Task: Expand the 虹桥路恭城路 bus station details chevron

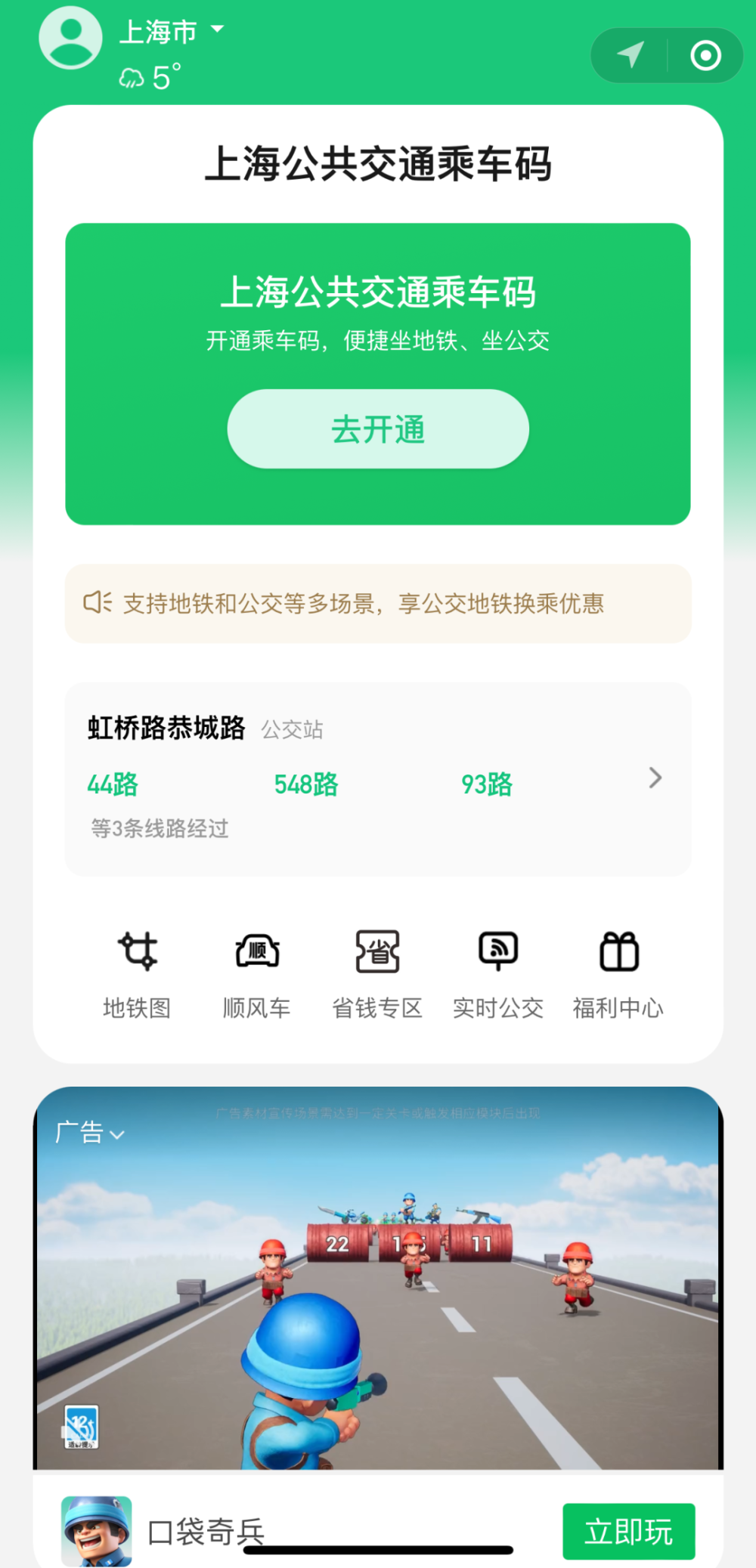Action: [x=653, y=778]
